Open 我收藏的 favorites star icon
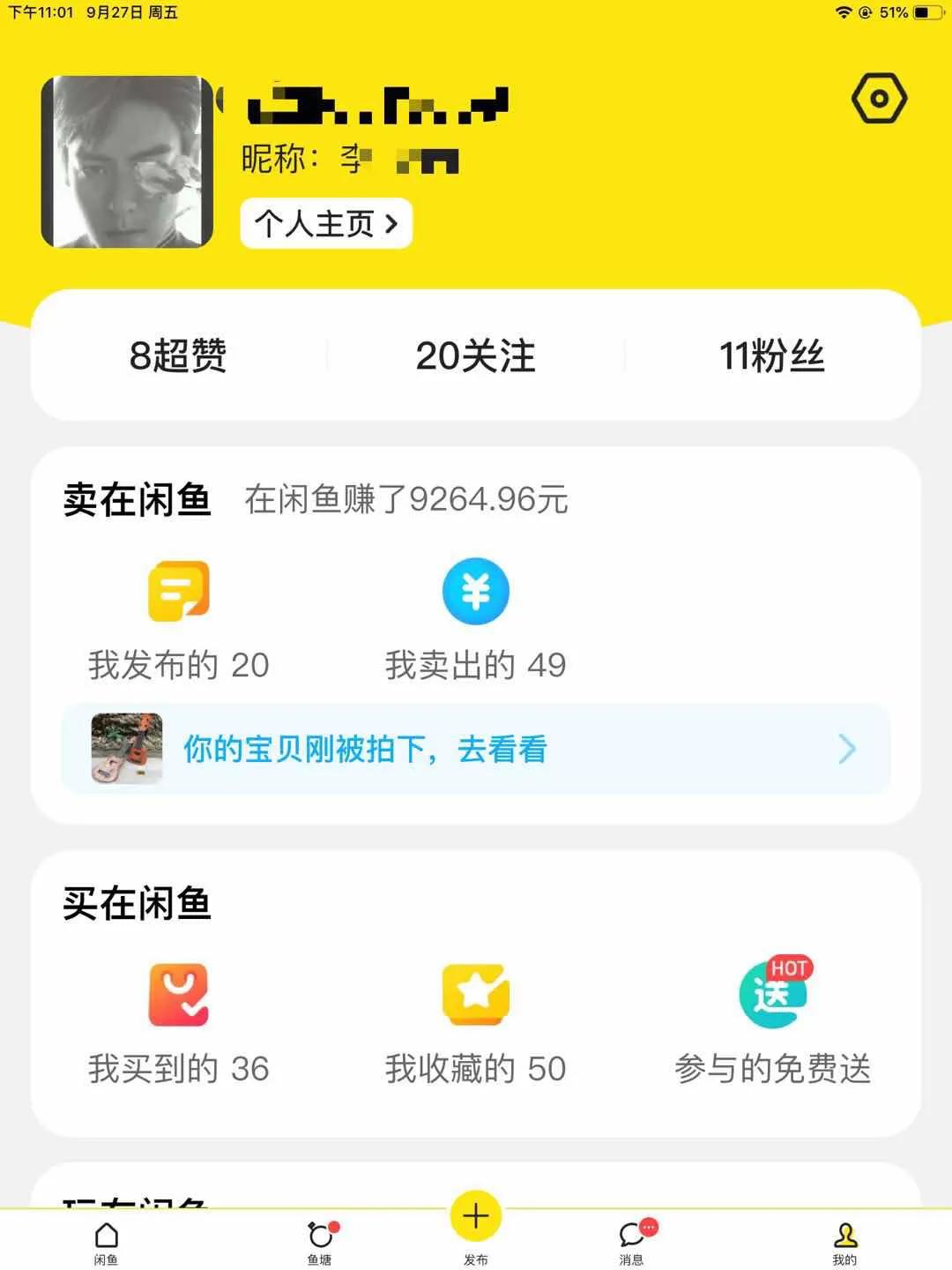This screenshot has height=1270, width=952. [475, 996]
